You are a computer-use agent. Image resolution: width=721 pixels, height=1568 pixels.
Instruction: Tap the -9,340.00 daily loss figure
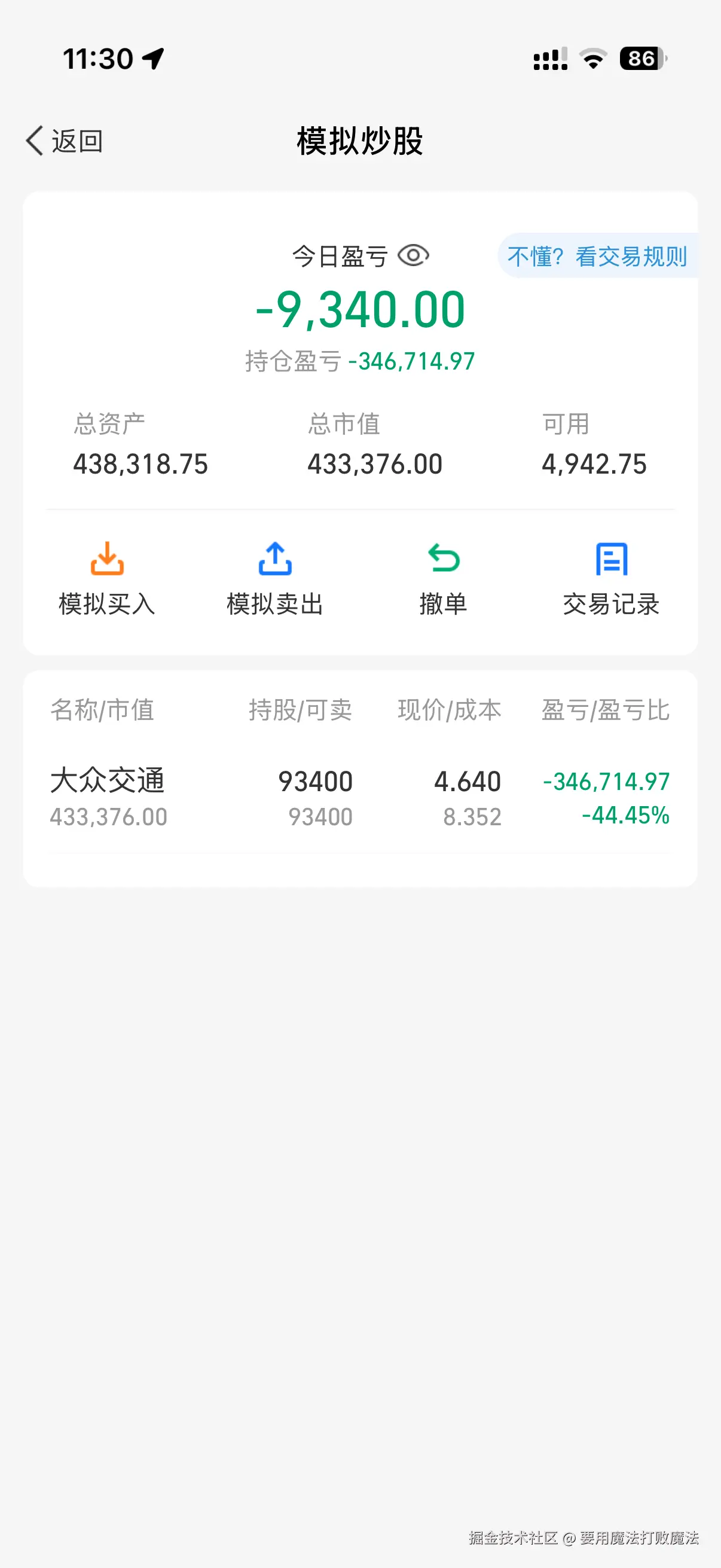[360, 310]
